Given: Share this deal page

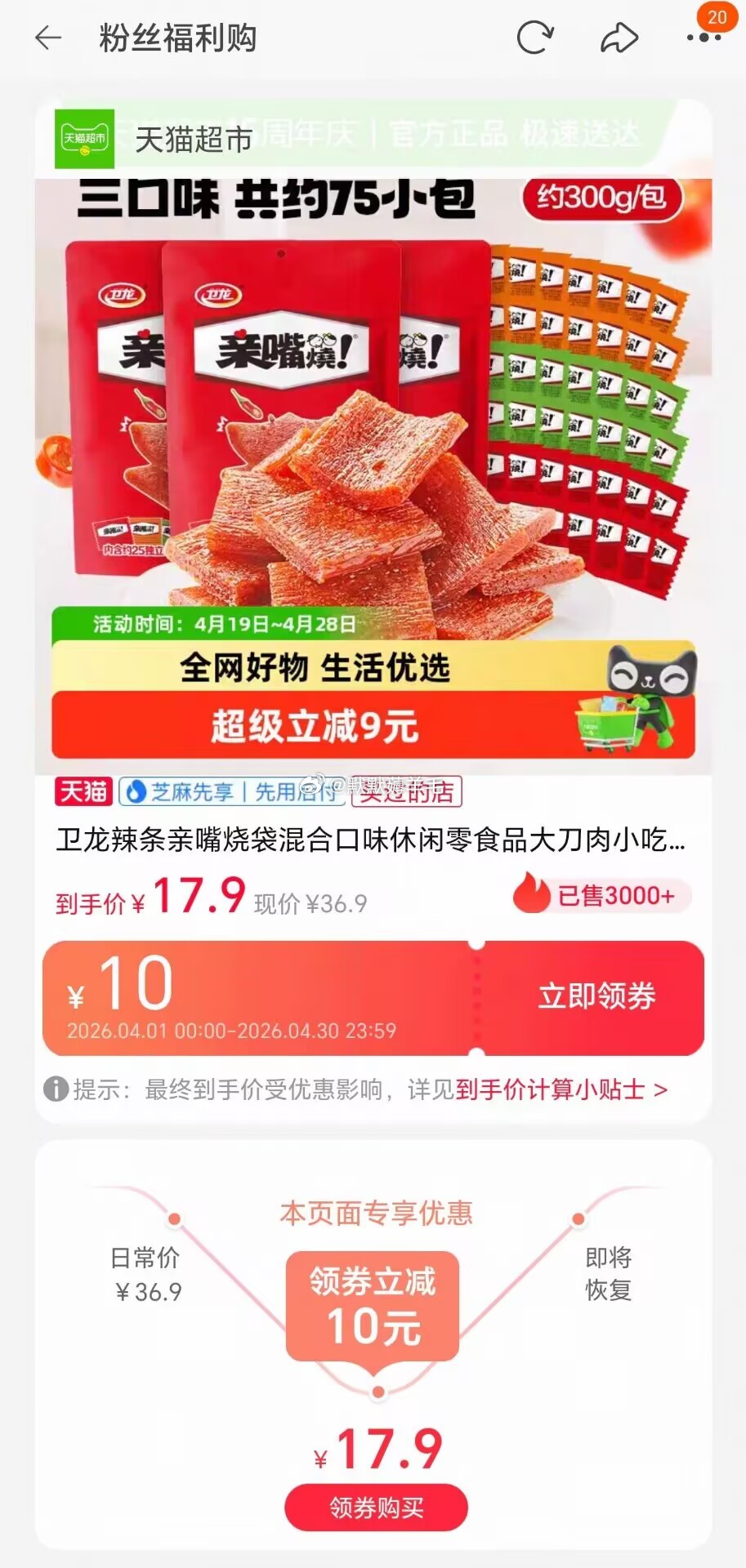Looking at the screenshot, I should pos(619,38).
